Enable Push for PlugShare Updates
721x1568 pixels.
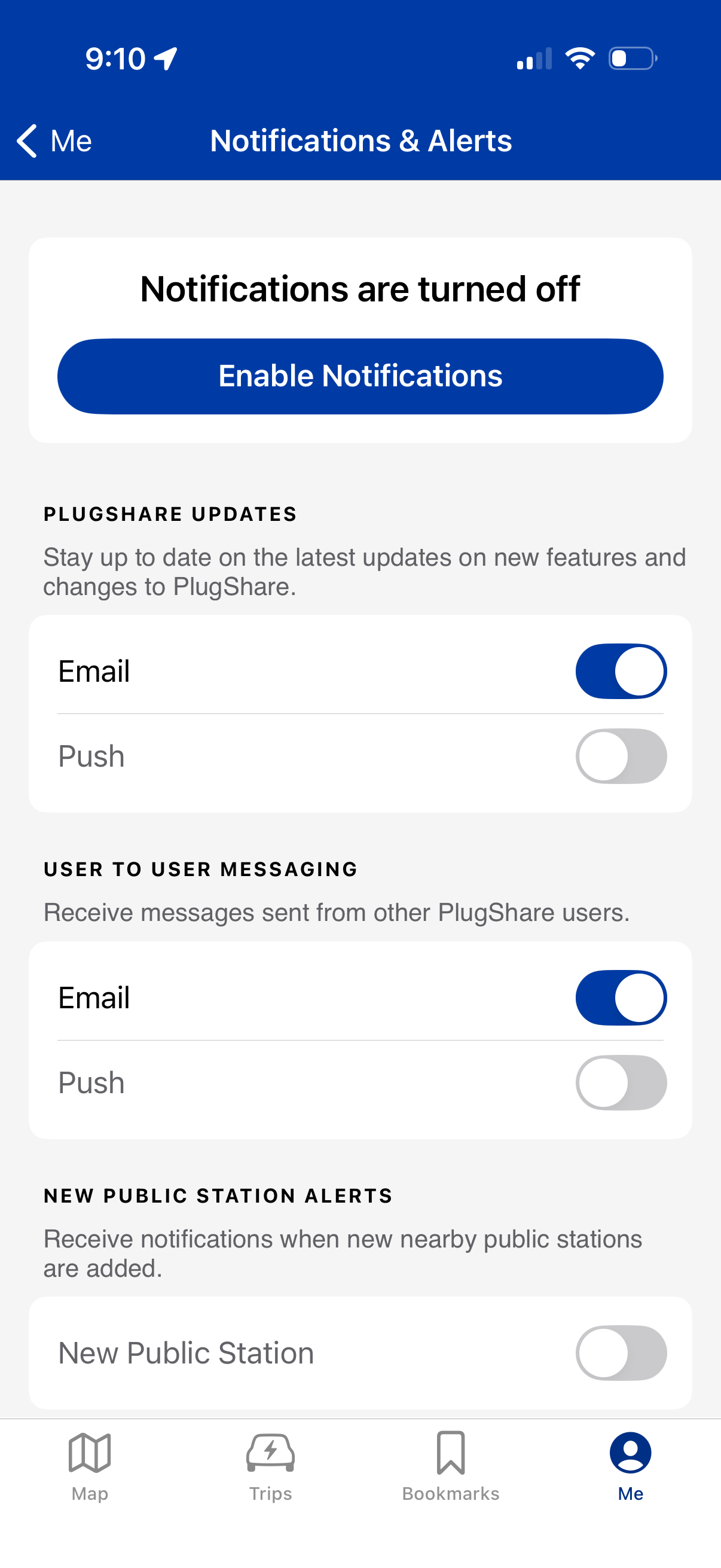pyautogui.click(x=621, y=755)
